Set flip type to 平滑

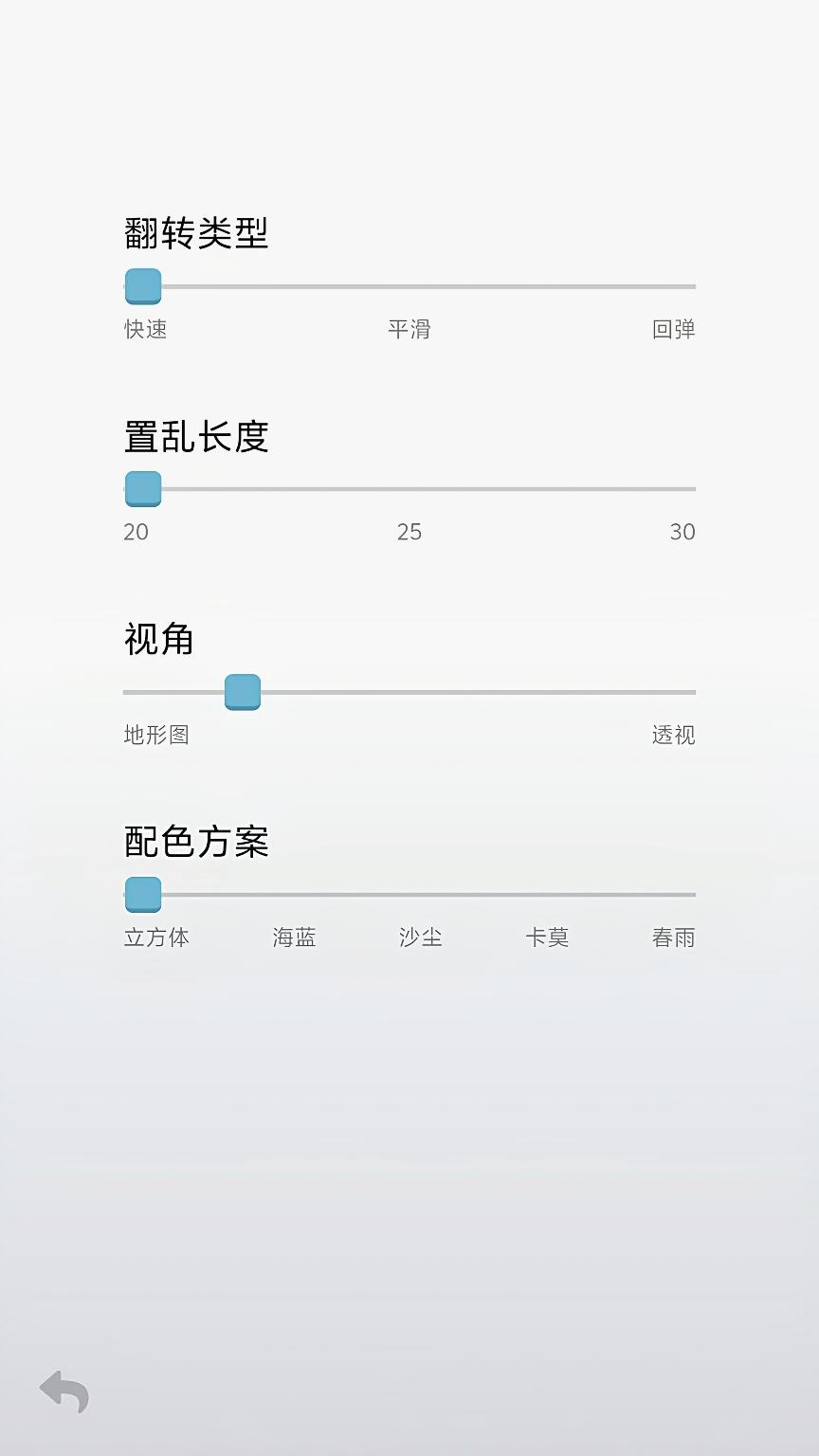(409, 286)
